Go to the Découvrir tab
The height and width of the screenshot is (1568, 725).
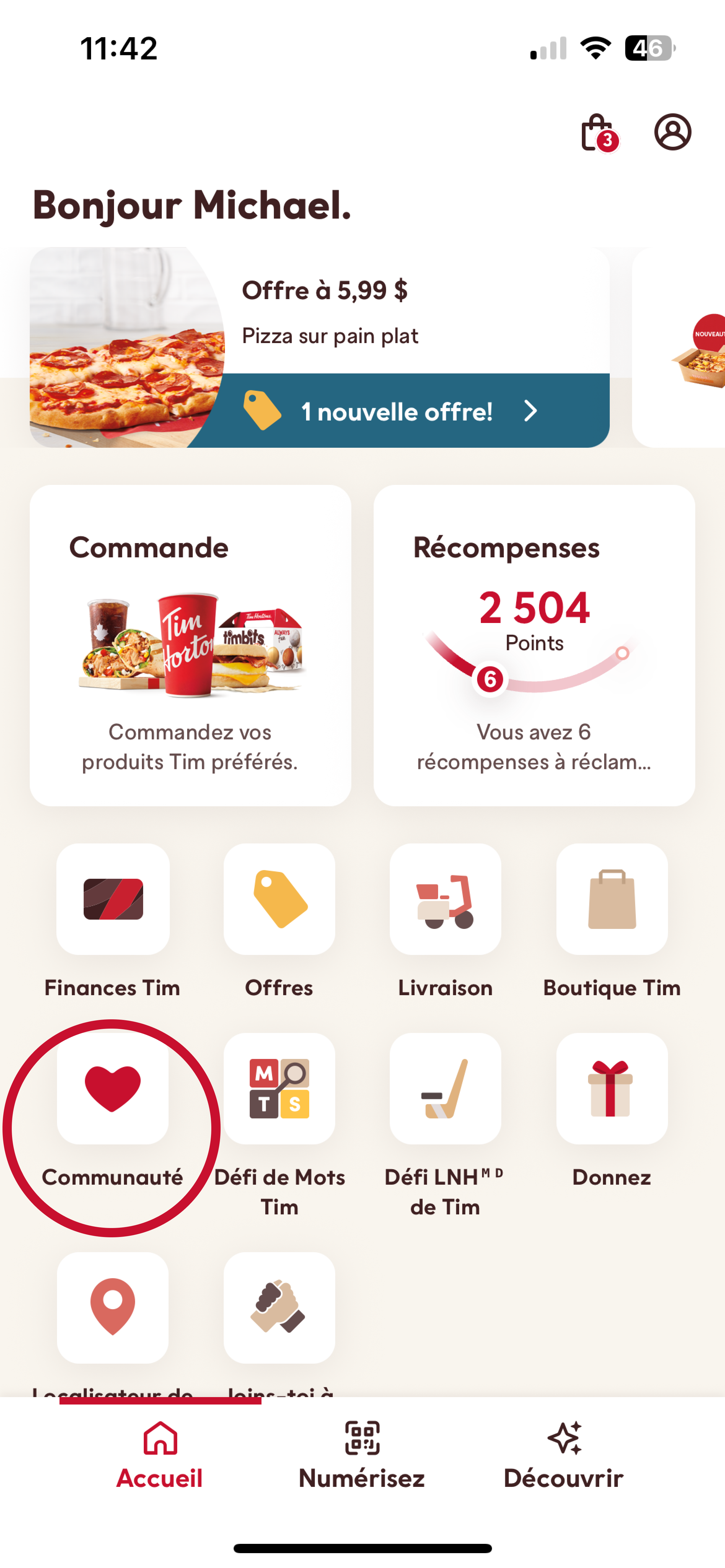point(564,1455)
